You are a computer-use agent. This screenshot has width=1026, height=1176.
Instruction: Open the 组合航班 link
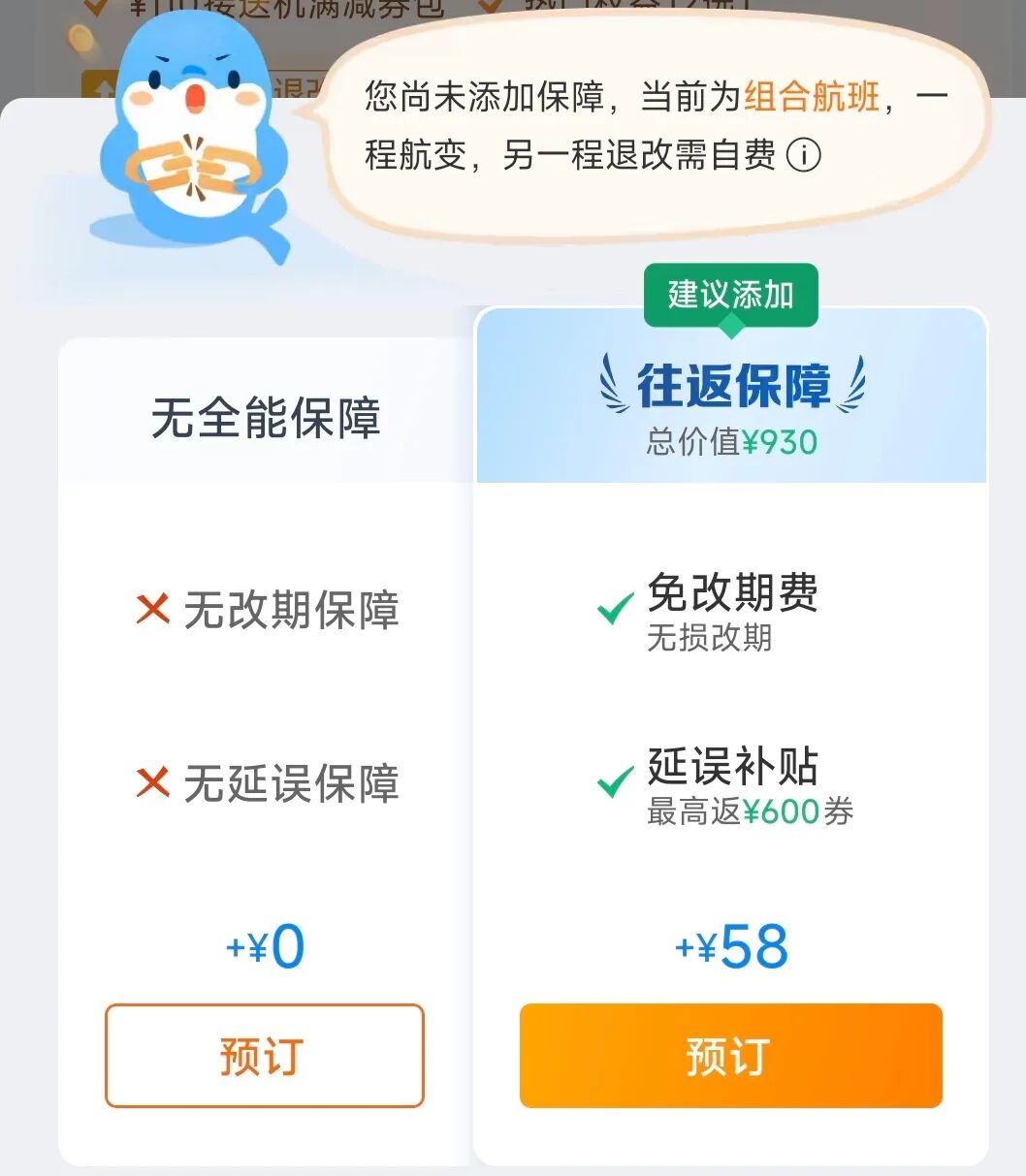(x=811, y=97)
